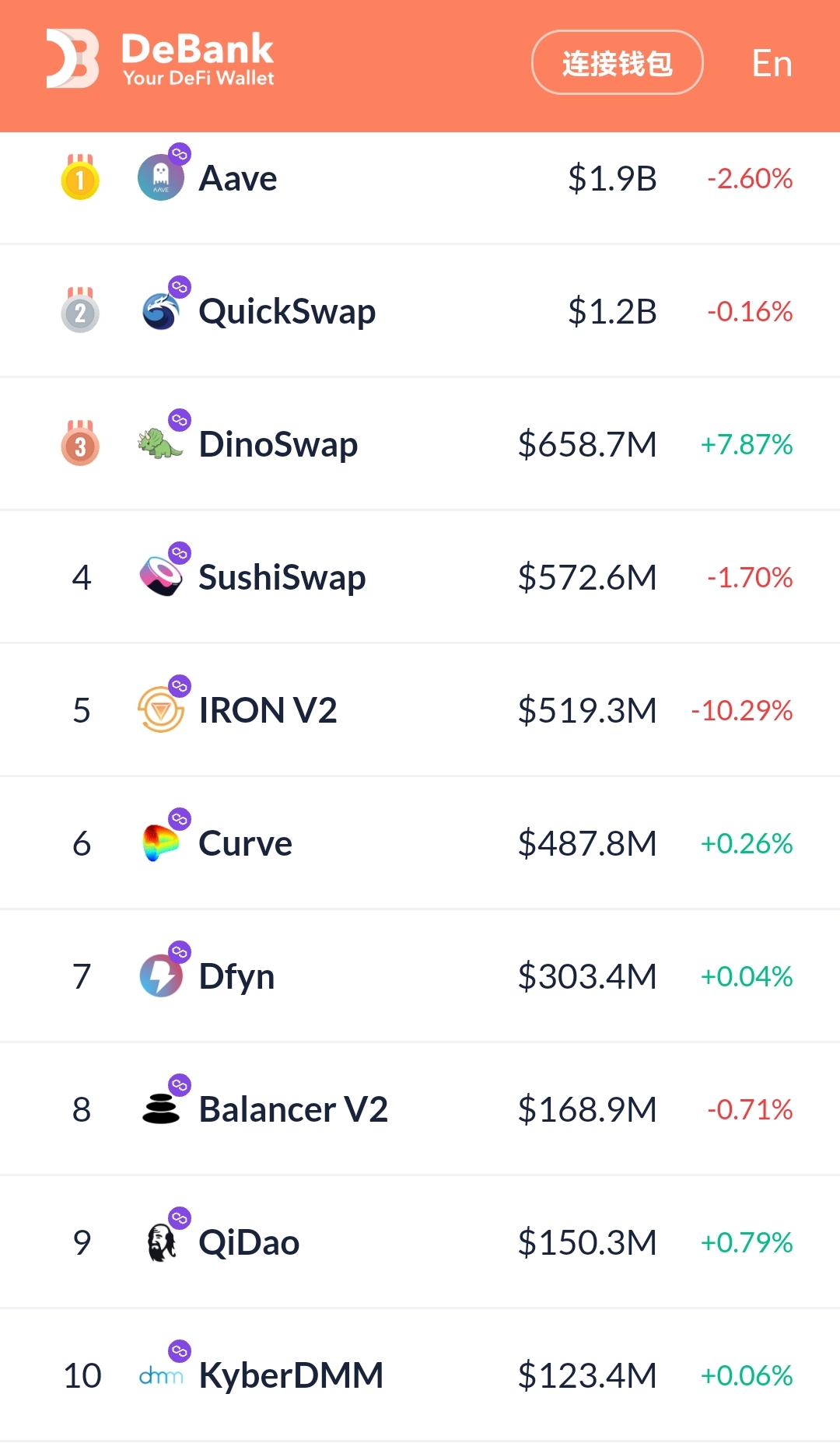The image size is (840, 1443).
Task: Open the DeBank home logo
Action: tap(160, 58)
